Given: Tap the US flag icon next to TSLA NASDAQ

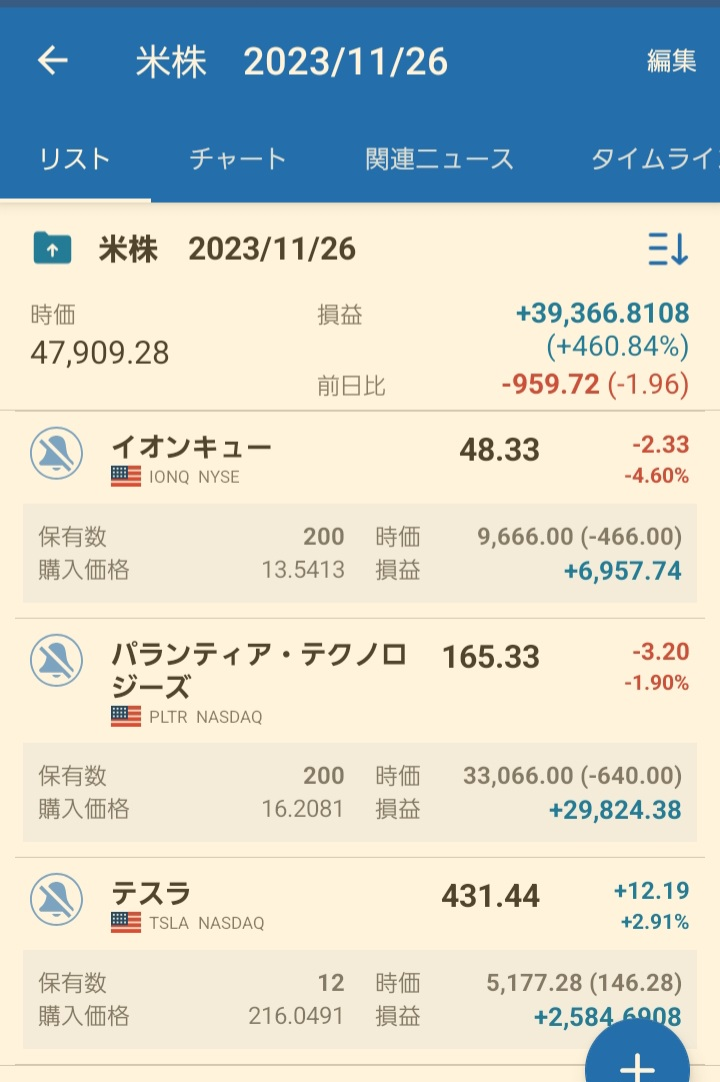Looking at the screenshot, I should click(x=125, y=923).
